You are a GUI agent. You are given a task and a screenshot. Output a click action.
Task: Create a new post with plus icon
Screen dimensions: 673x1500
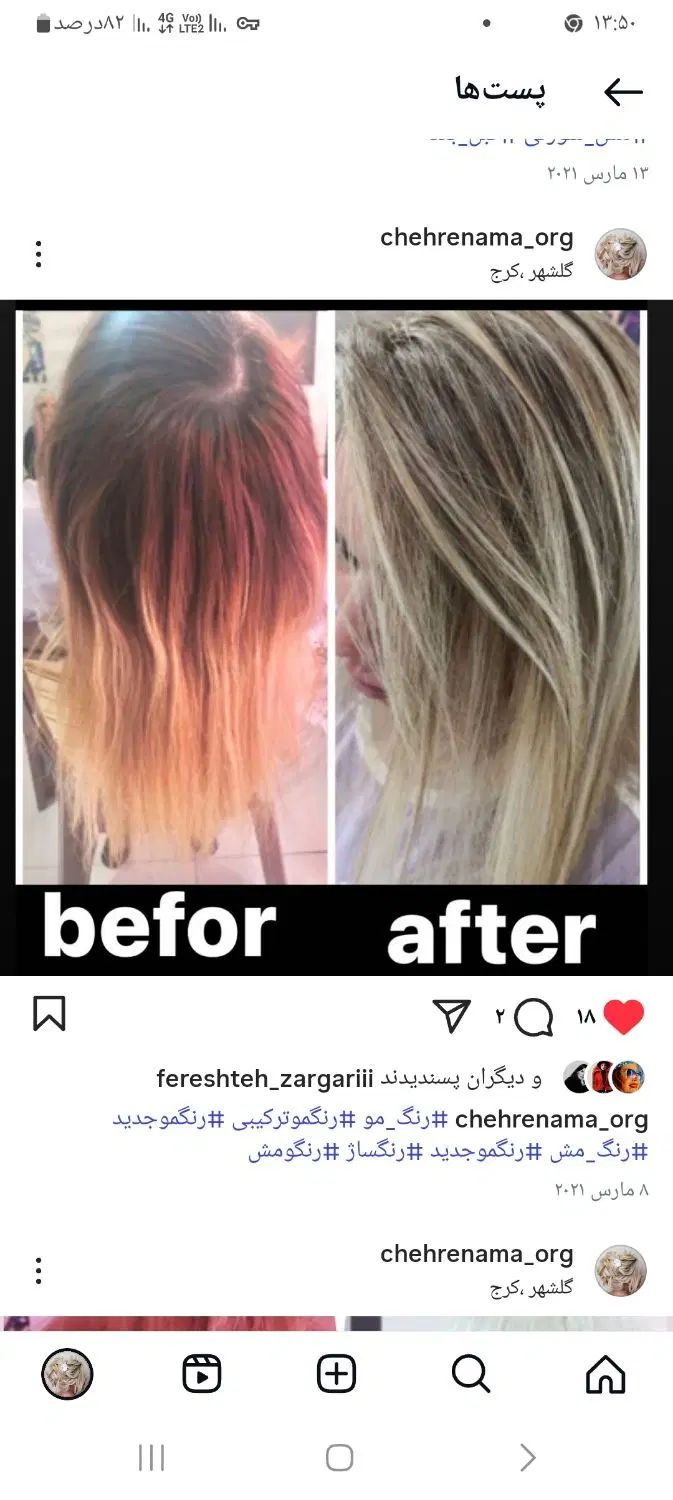(337, 1374)
